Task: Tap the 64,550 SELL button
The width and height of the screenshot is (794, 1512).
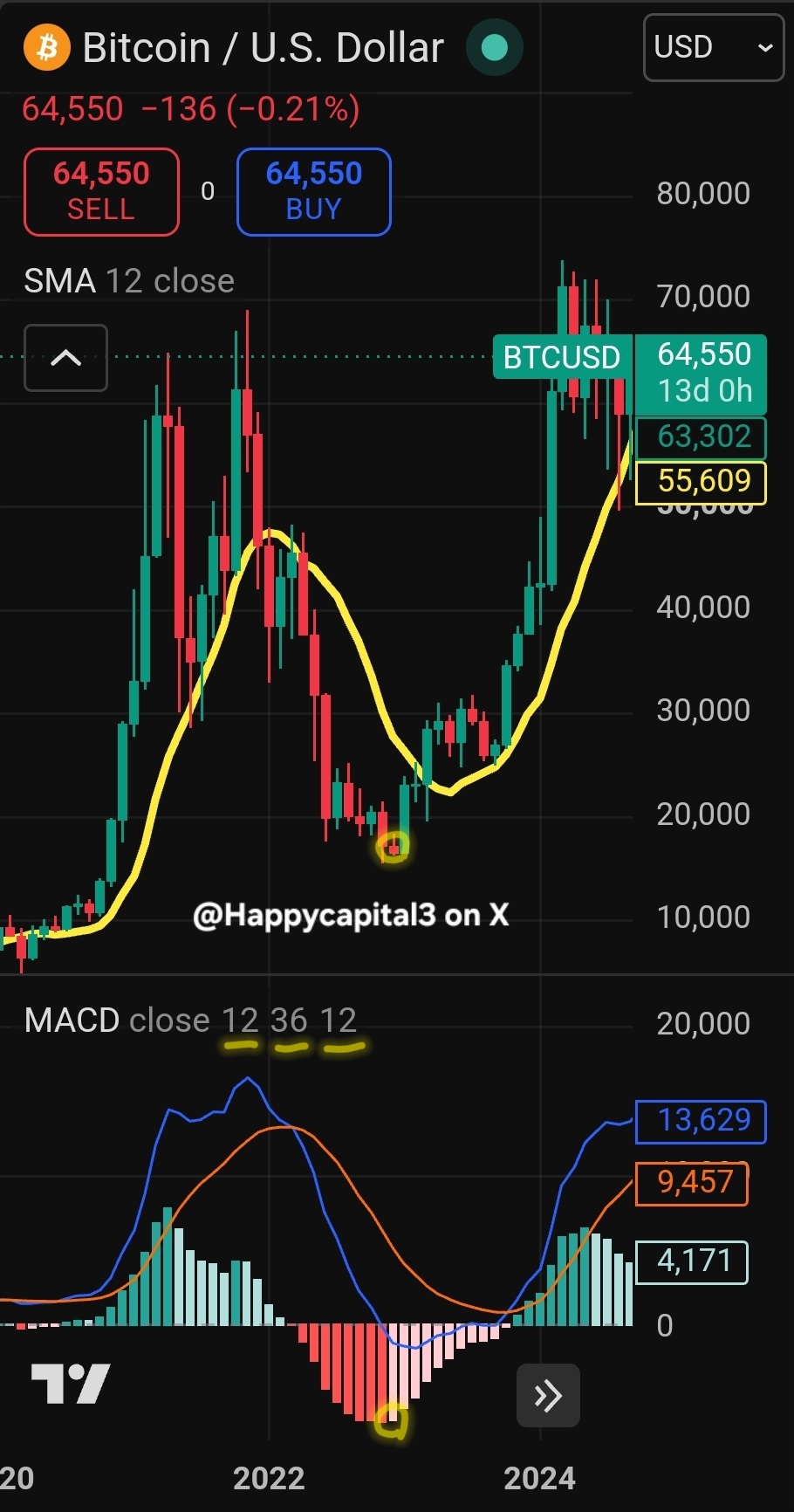Action: 101,192
